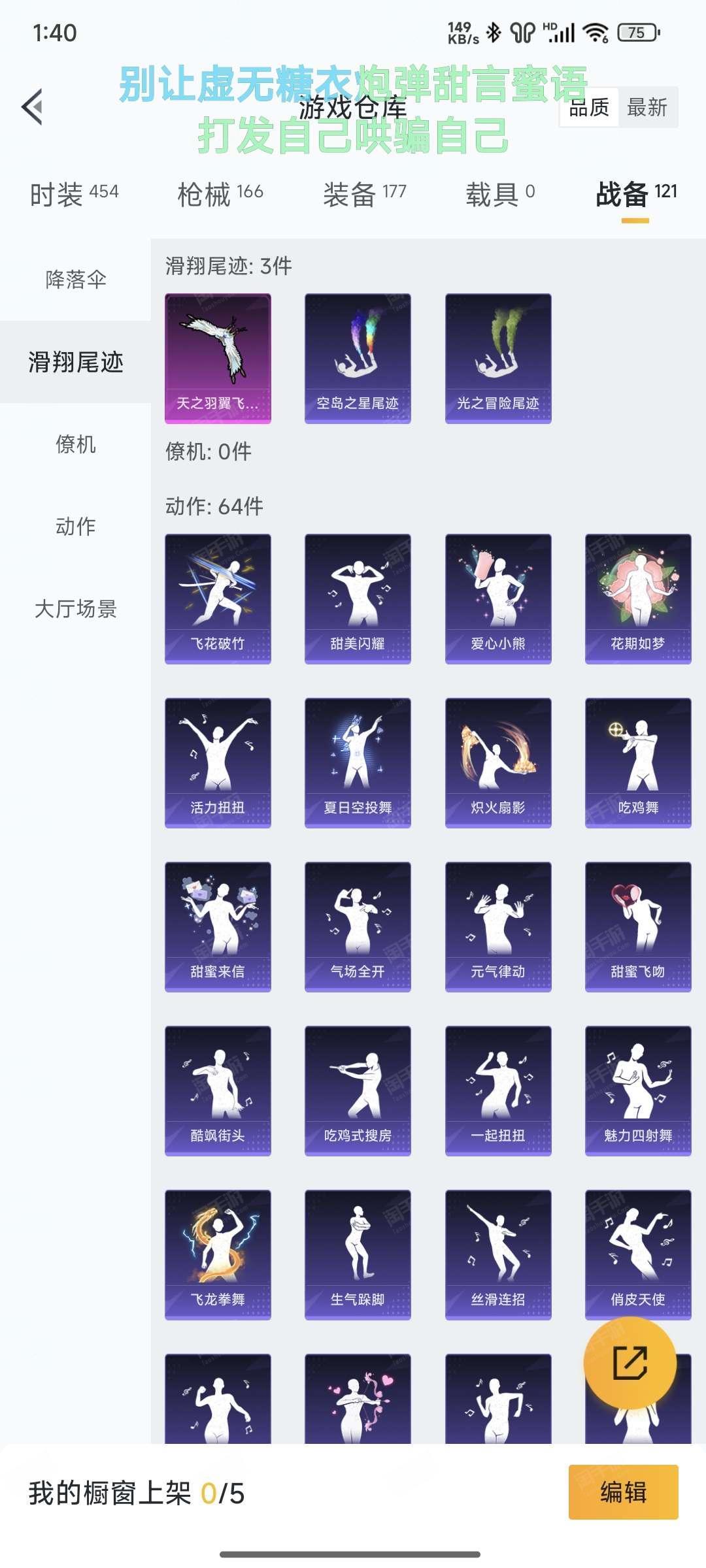The width and height of the screenshot is (706, 1568).
Task: Sort the warehouse by 最新
Action: tap(647, 107)
